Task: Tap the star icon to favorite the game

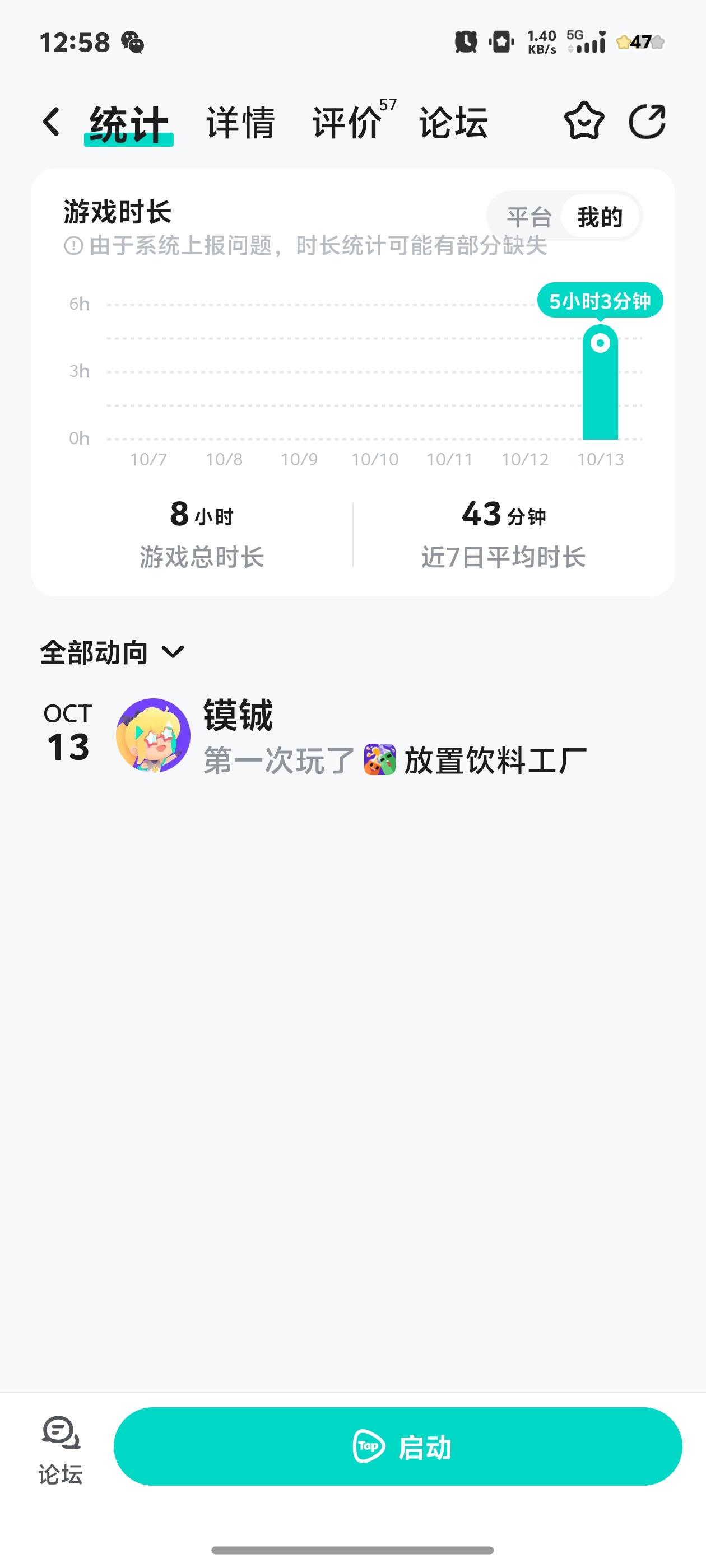Action: 583,122
